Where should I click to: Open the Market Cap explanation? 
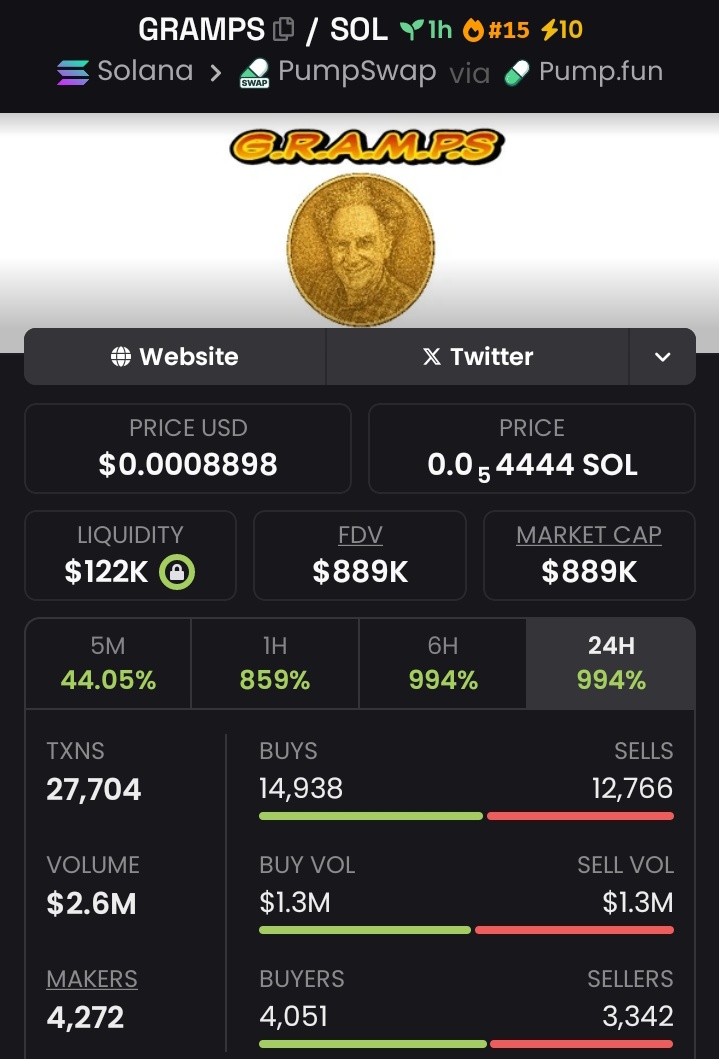click(x=588, y=535)
